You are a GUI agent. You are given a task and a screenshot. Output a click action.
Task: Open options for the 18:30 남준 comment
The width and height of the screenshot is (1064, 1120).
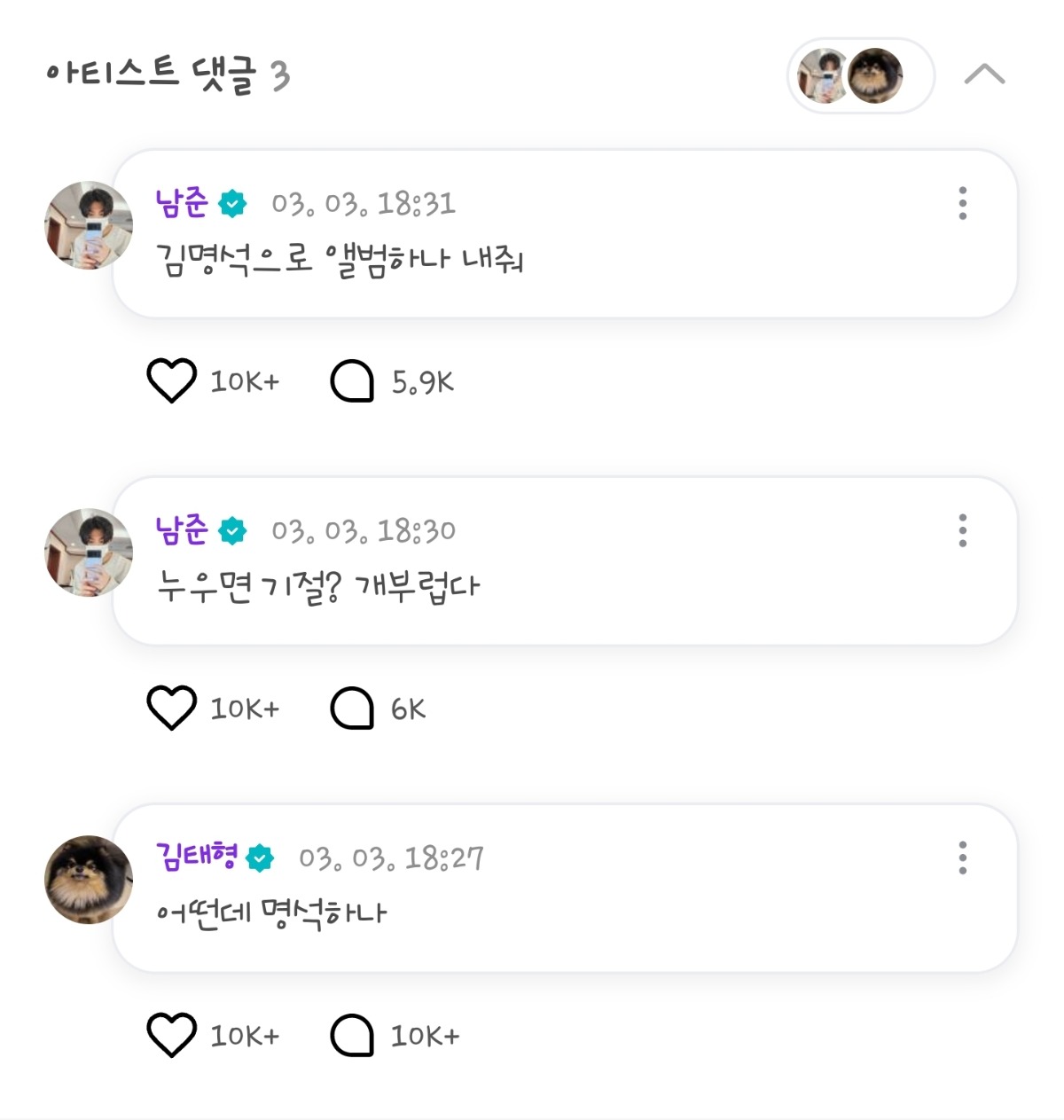tap(962, 530)
